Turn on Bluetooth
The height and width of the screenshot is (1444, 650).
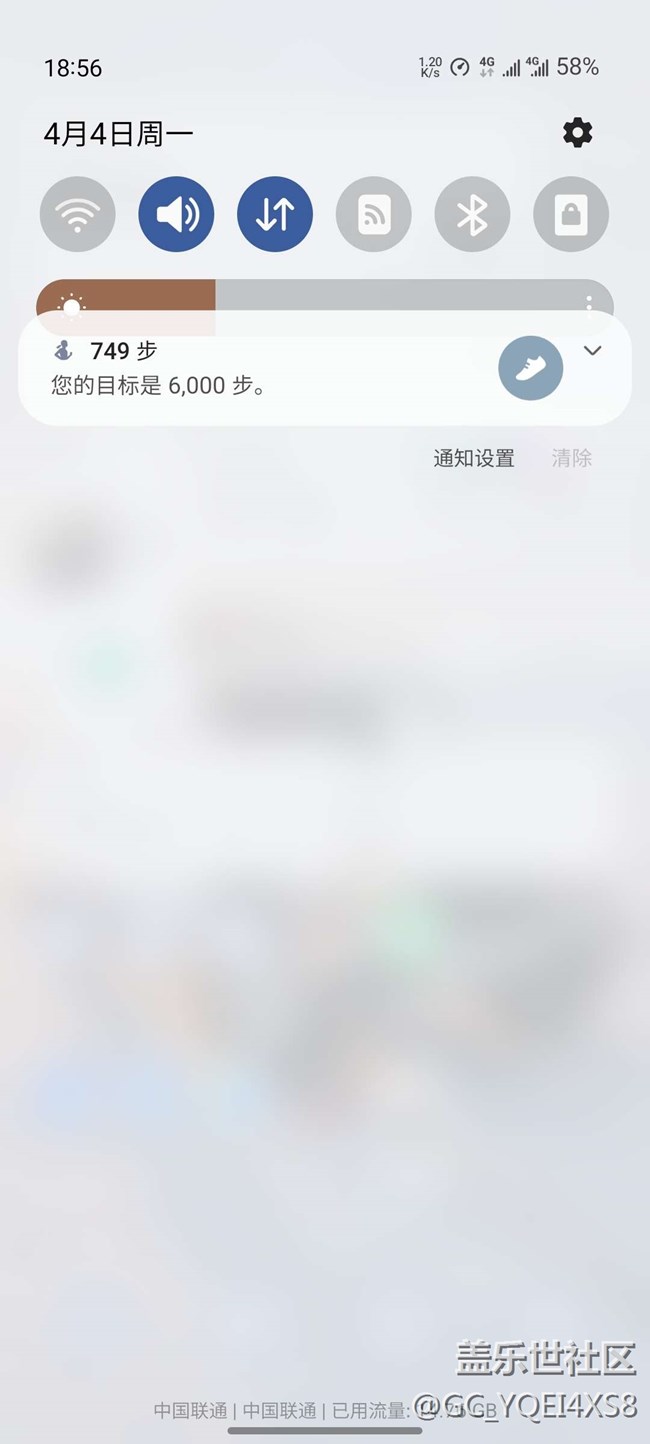[472, 214]
